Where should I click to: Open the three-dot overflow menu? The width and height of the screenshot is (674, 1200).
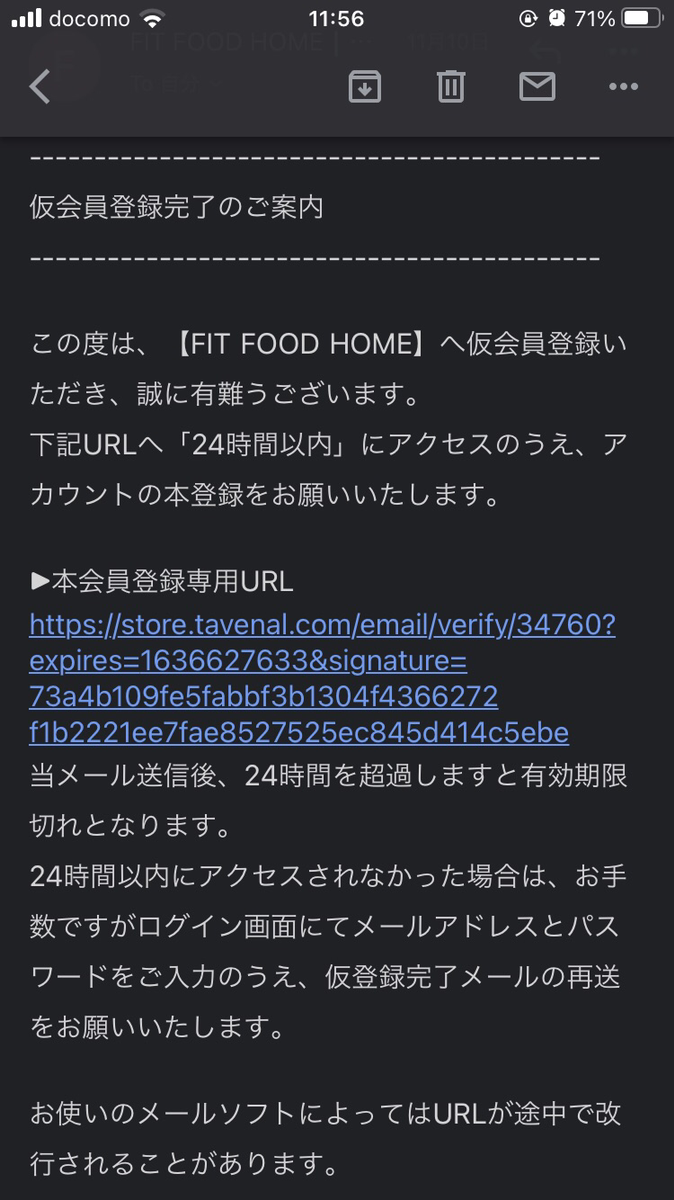[x=623, y=87]
